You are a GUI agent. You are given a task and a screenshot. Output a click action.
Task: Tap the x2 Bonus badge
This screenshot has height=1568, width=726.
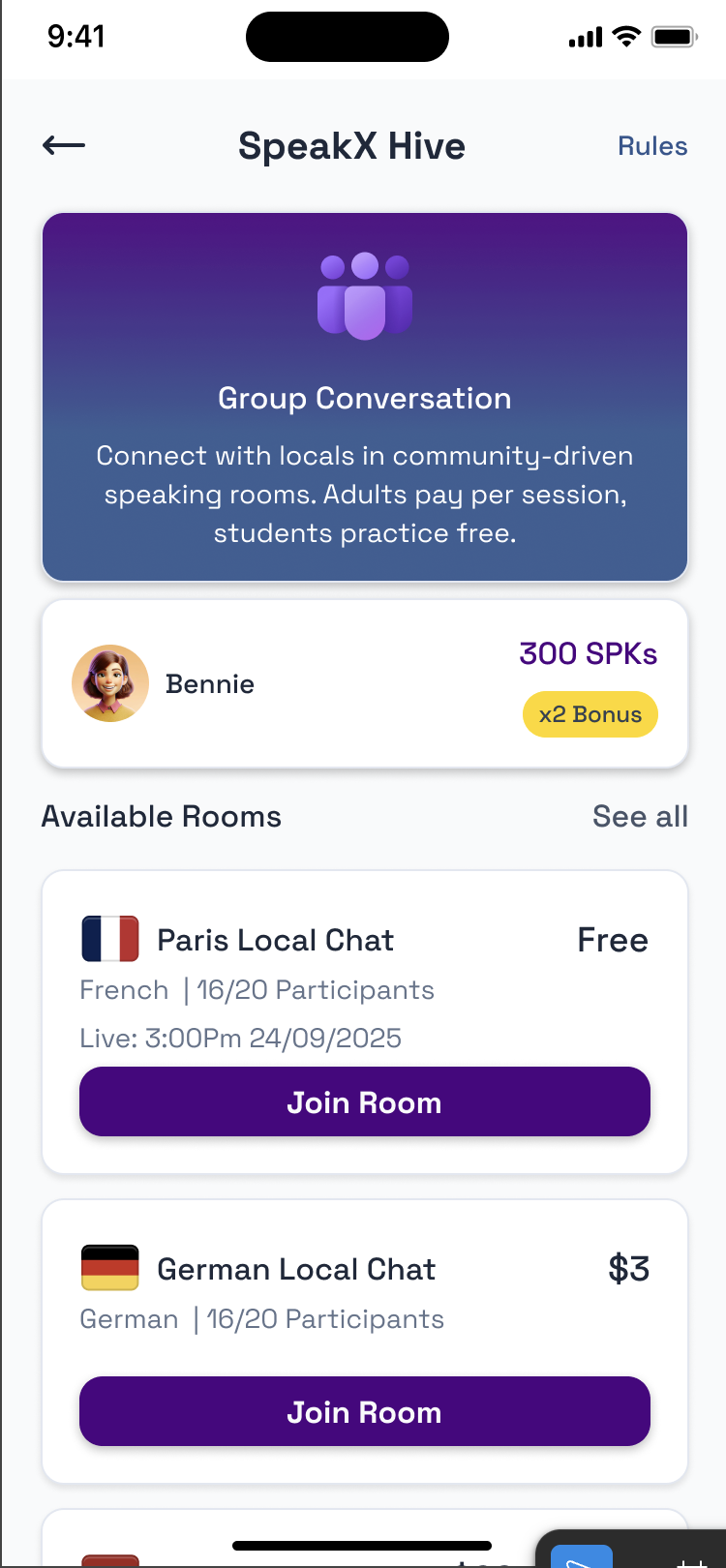[590, 714]
